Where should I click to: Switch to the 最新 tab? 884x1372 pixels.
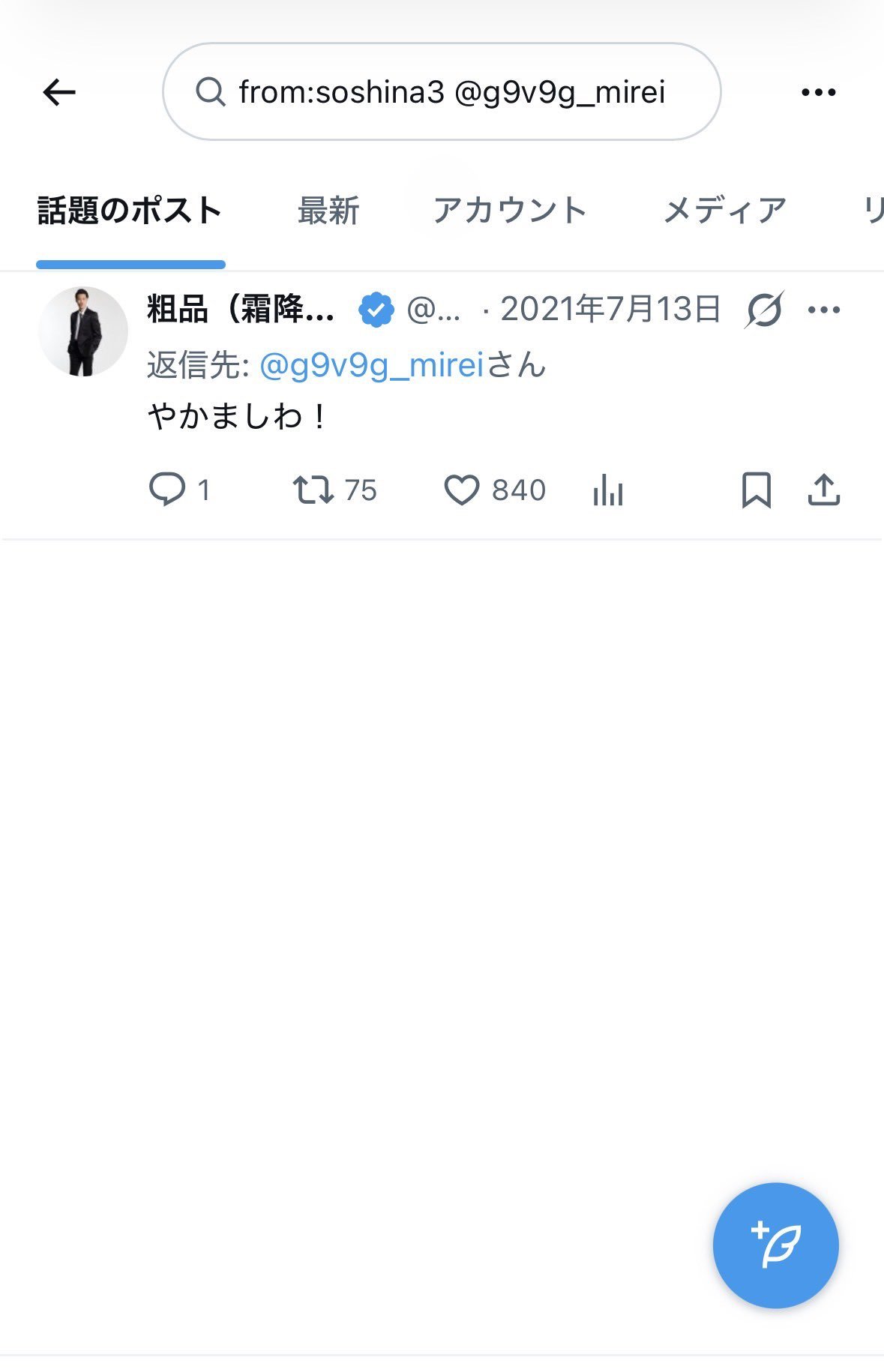pyautogui.click(x=328, y=211)
